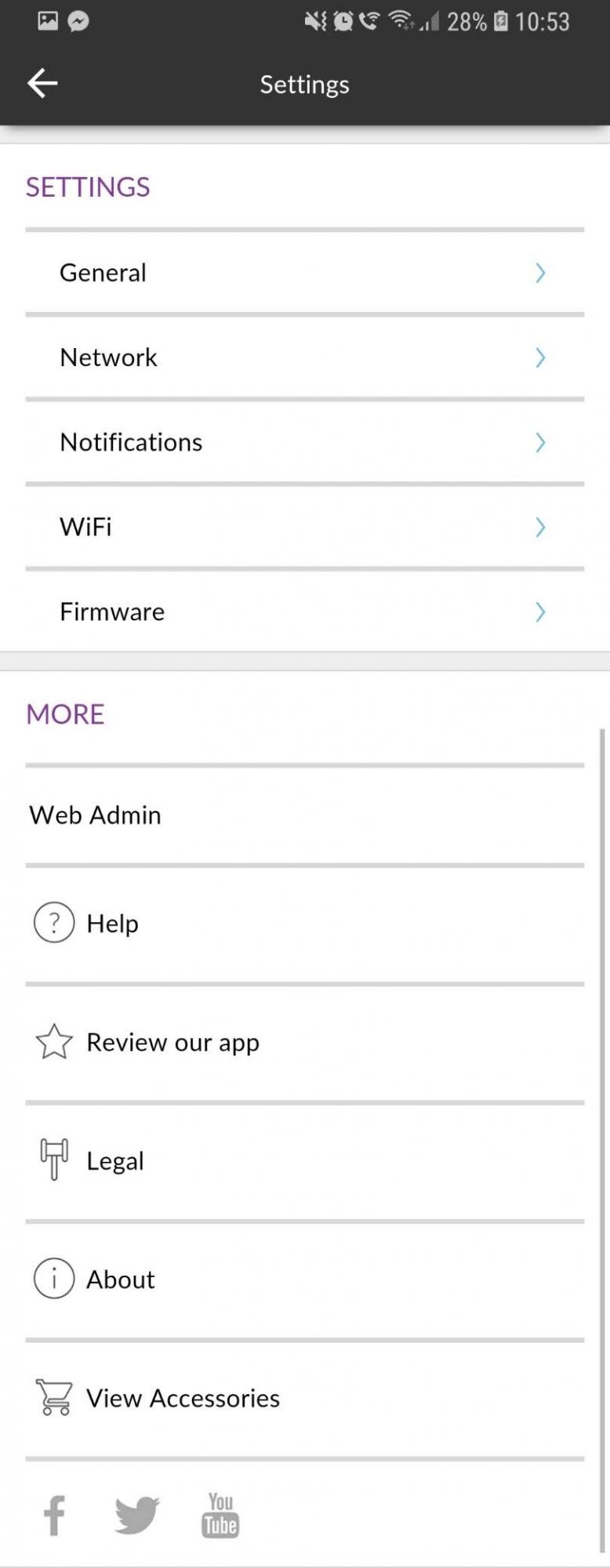Open General settings

coord(304,273)
